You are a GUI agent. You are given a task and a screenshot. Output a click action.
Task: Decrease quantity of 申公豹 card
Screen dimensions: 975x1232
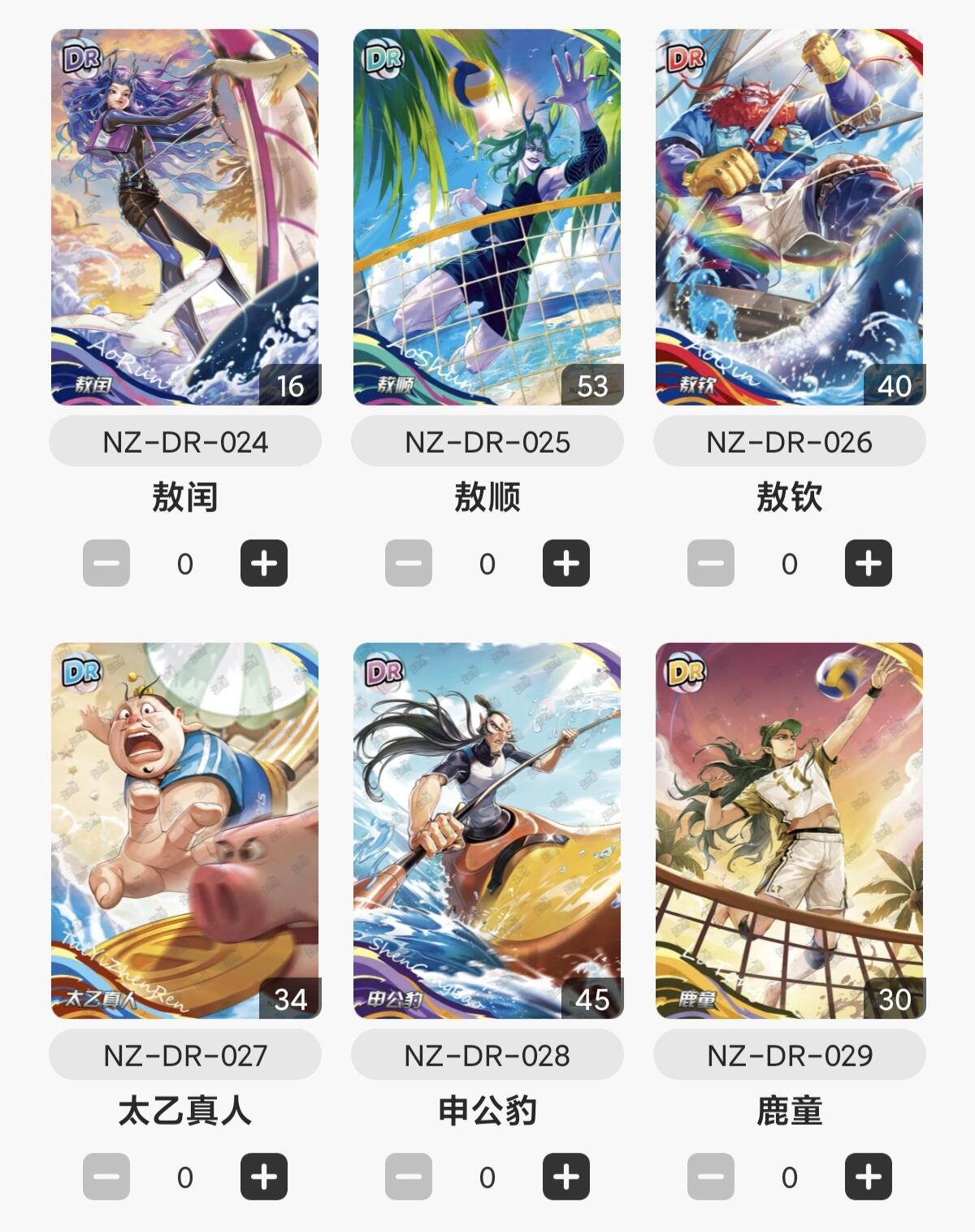tap(409, 1177)
